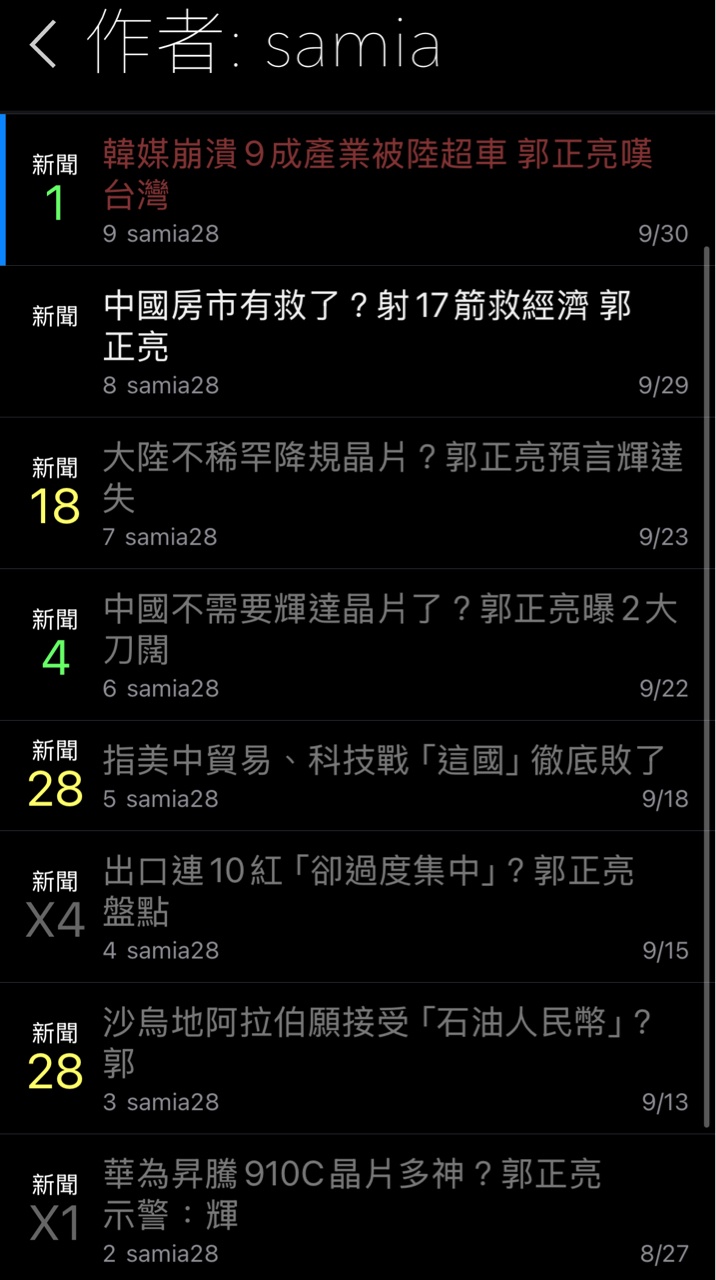The image size is (716, 1280).
Task: Open the post 中國房市有救了？射17箭救經濟
Action: coord(367,326)
